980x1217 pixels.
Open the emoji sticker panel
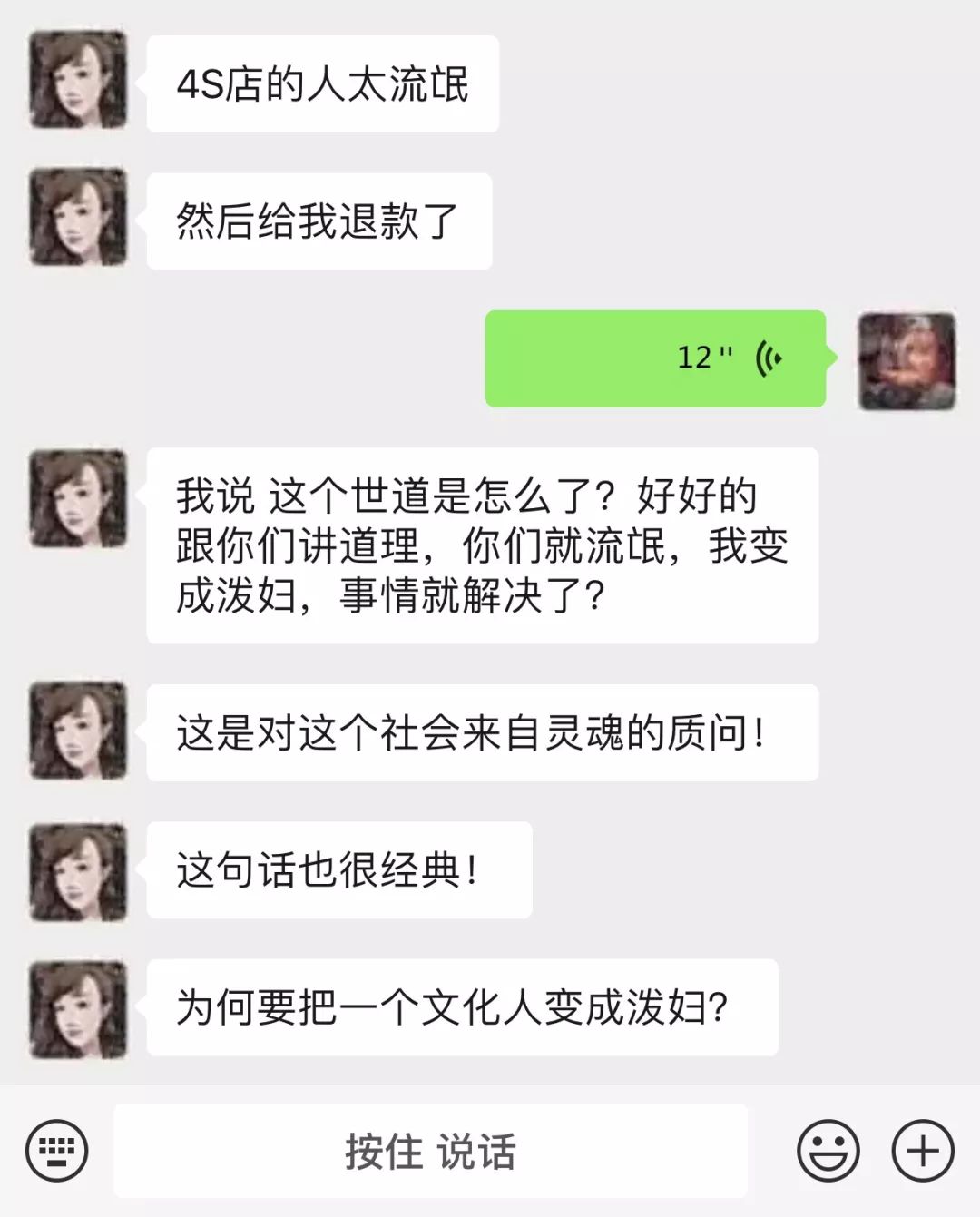[828, 1151]
